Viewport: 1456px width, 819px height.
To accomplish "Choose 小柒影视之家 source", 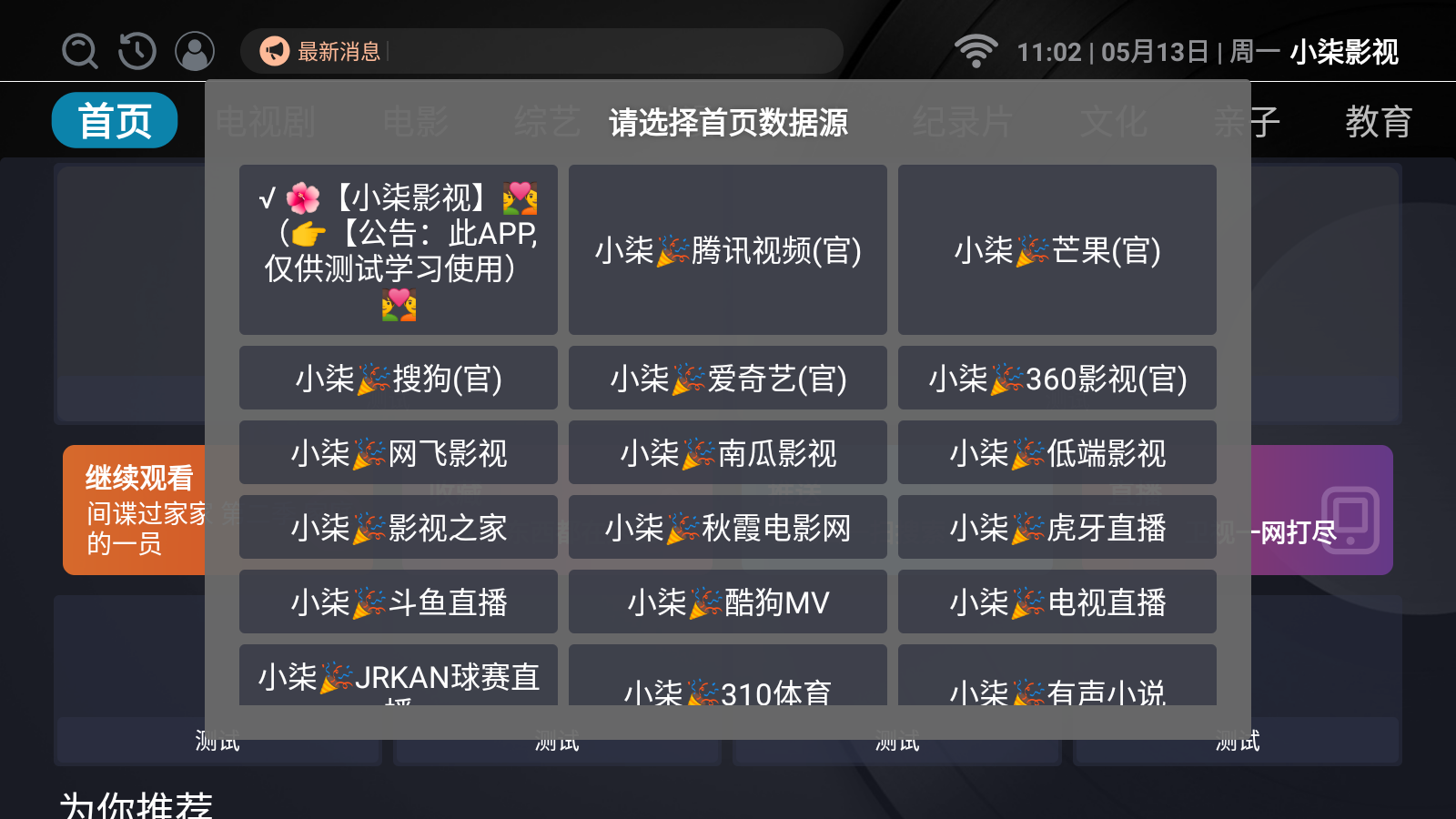I will pos(399,527).
